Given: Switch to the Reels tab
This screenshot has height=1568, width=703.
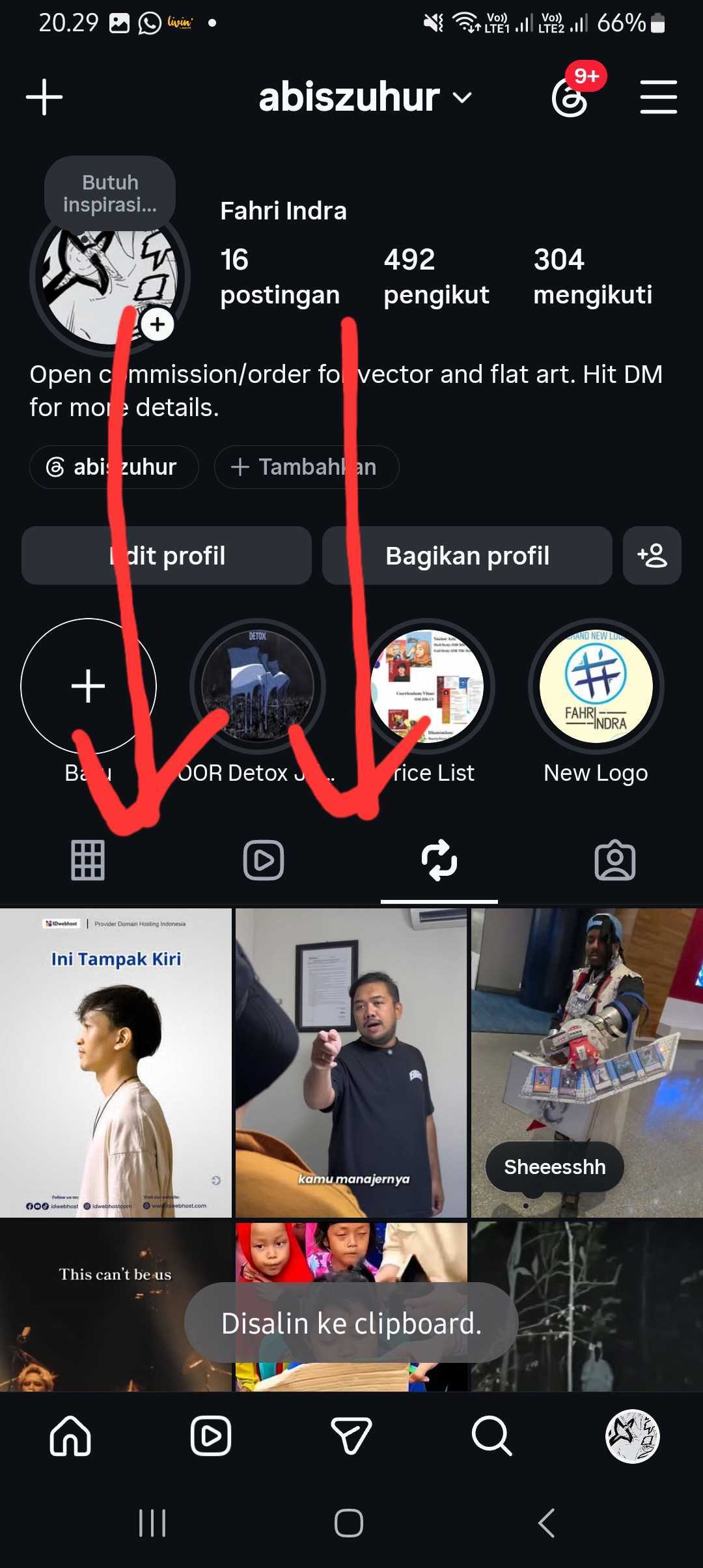Looking at the screenshot, I should click(264, 860).
